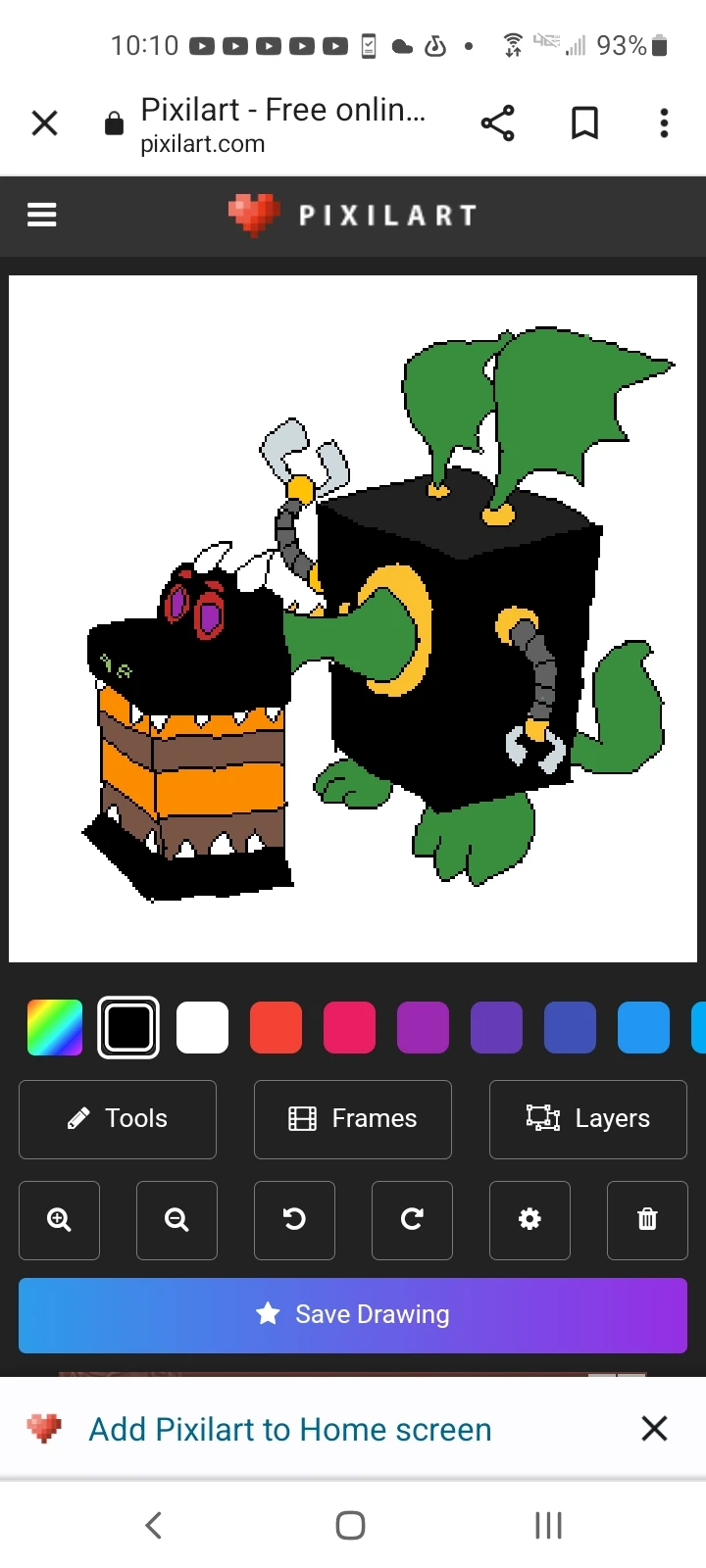This screenshot has height=1568, width=706.
Task: Select the white color swatch
Action: click(x=202, y=1027)
